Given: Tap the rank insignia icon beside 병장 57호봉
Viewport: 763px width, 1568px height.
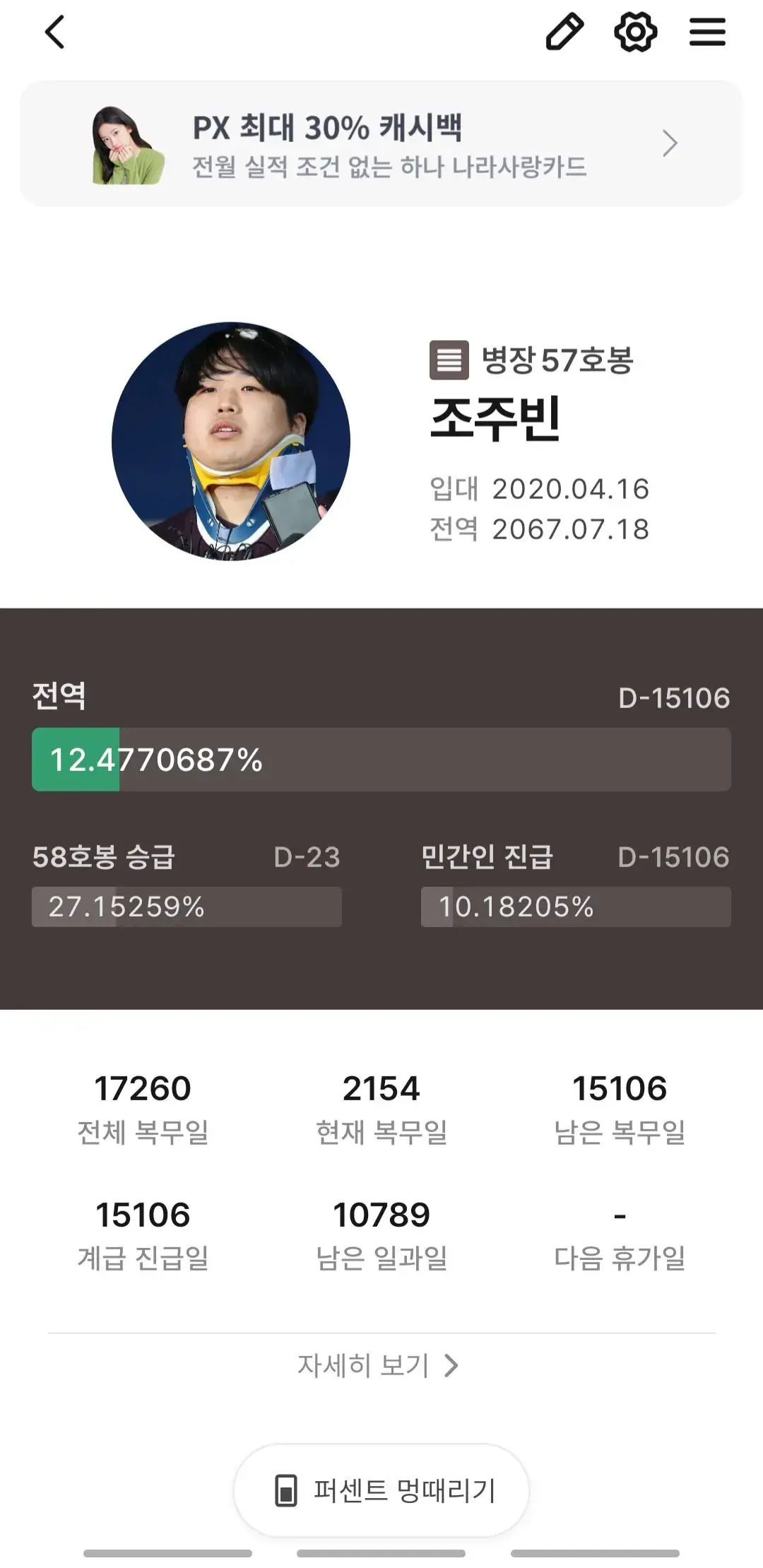Looking at the screenshot, I should click(x=450, y=359).
